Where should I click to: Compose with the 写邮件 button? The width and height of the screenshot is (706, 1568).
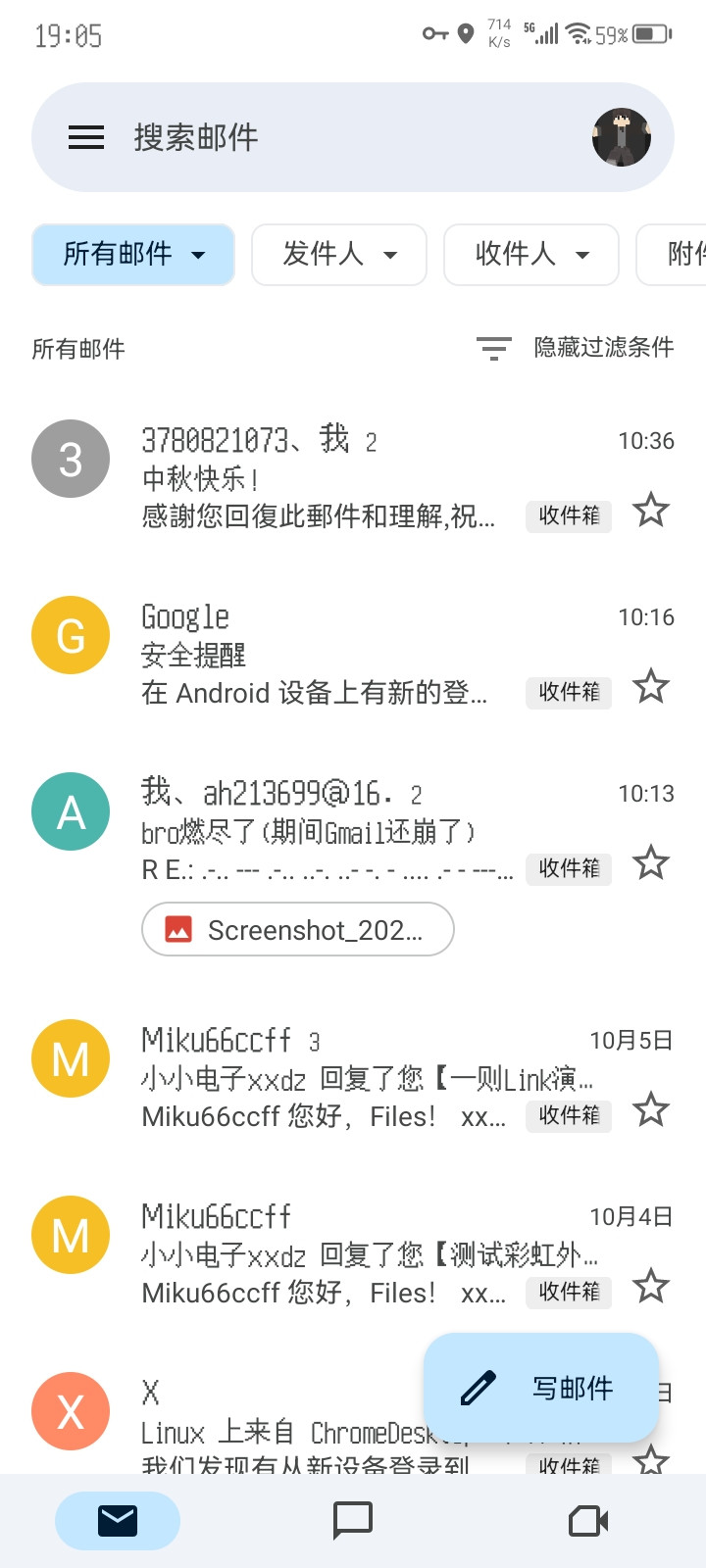[541, 1388]
